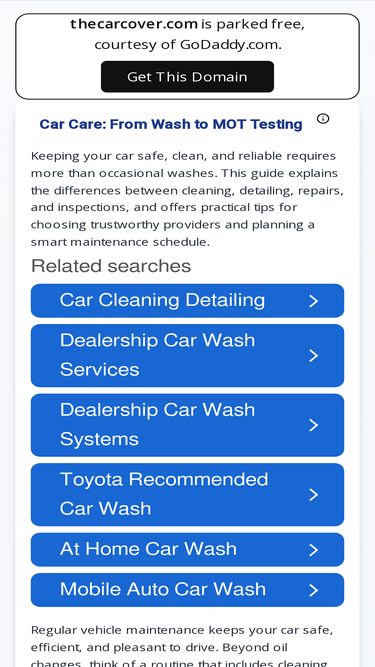375x667 pixels.
Task: Choose Toyota Recommended Car Wash search
Action: [x=187, y=495]
